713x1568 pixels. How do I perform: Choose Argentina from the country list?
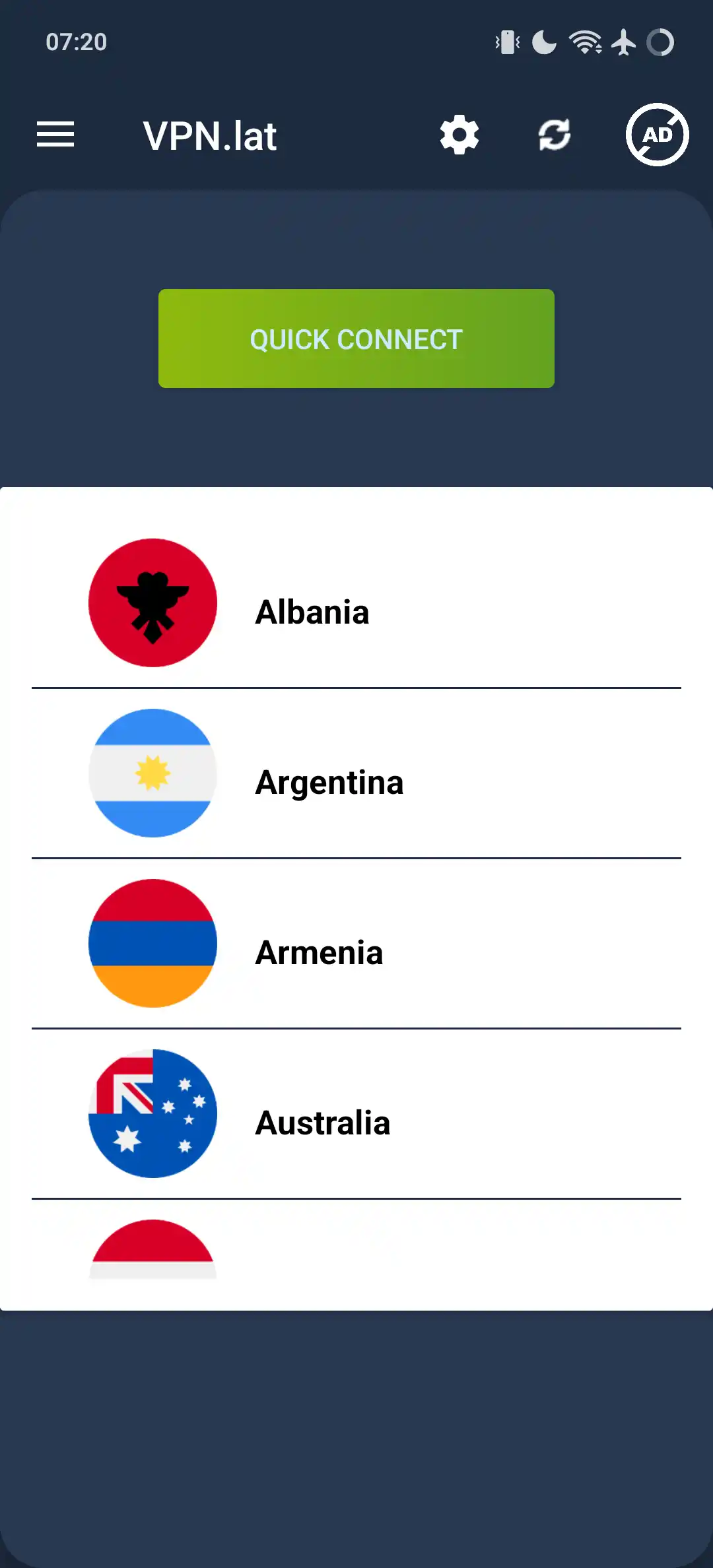356,773
